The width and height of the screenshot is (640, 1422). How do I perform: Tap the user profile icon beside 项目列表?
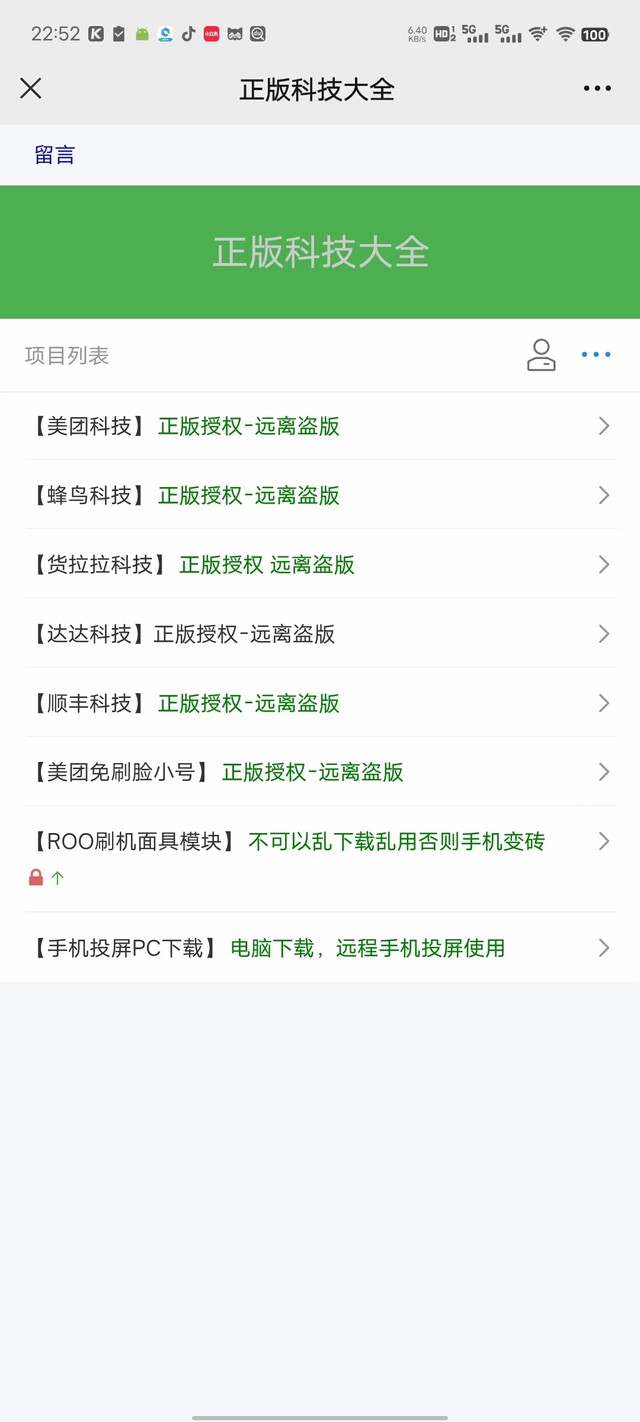541,355
